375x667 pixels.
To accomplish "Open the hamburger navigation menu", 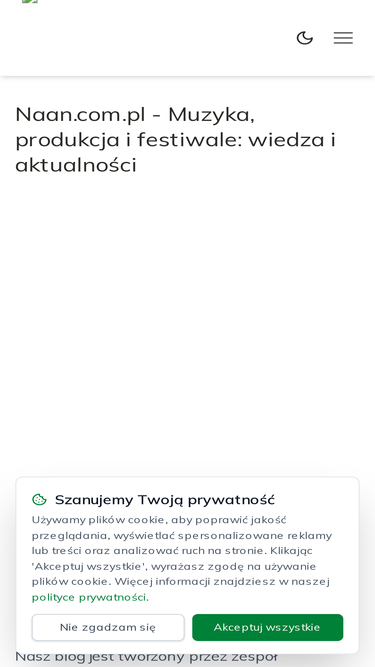I will coord(343,38).
